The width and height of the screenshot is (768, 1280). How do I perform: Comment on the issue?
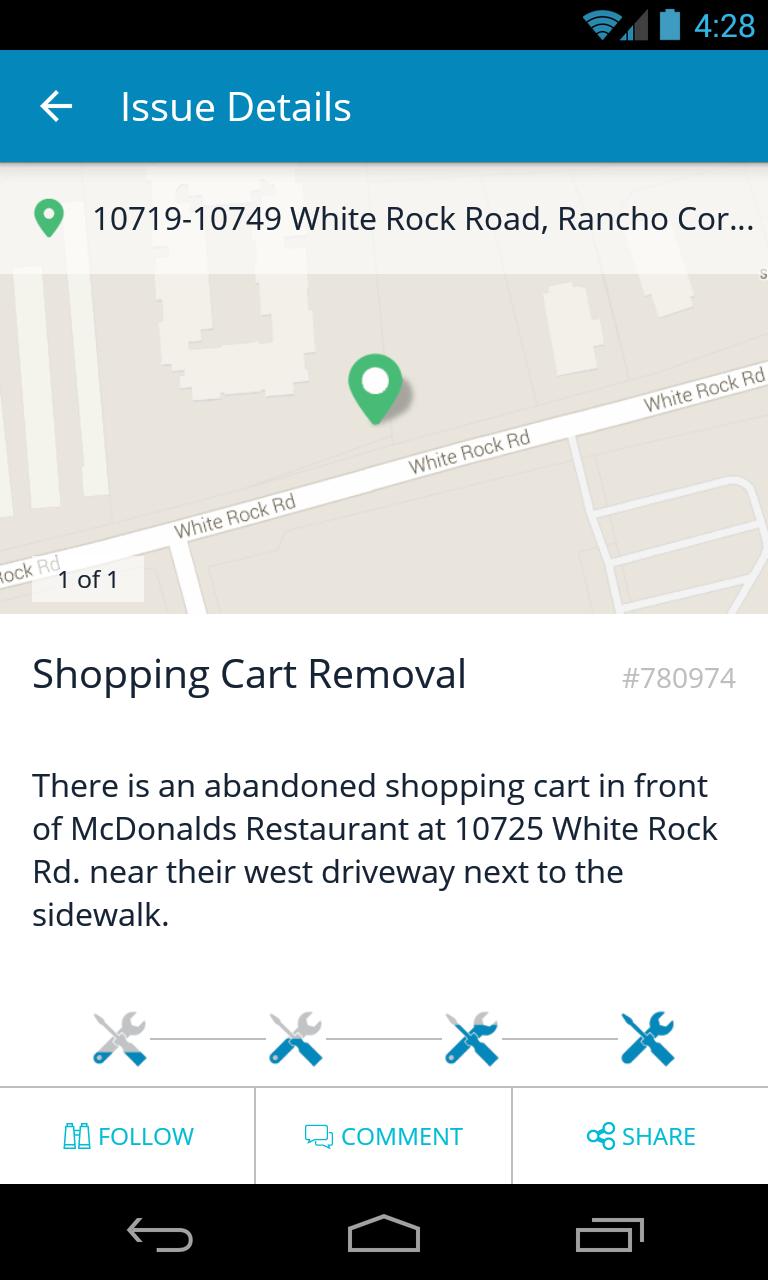(384, 1136)
